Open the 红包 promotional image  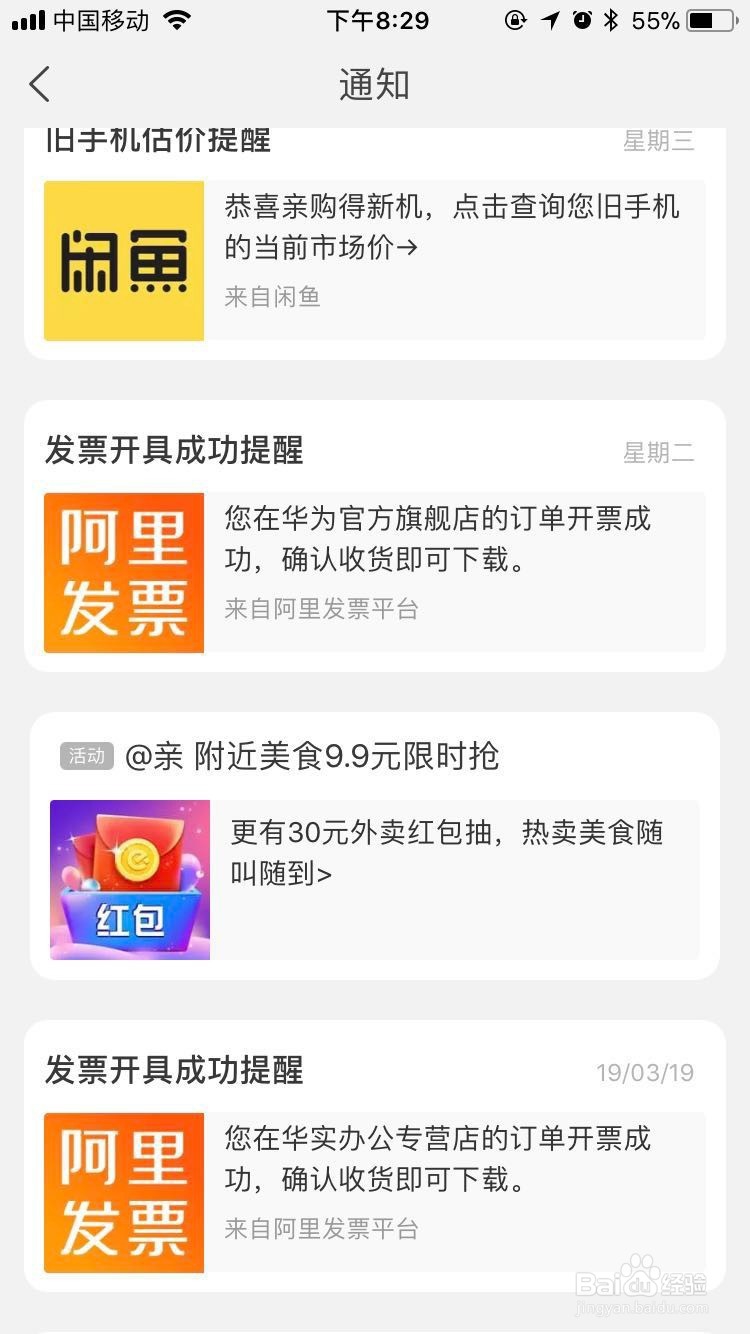129,879
